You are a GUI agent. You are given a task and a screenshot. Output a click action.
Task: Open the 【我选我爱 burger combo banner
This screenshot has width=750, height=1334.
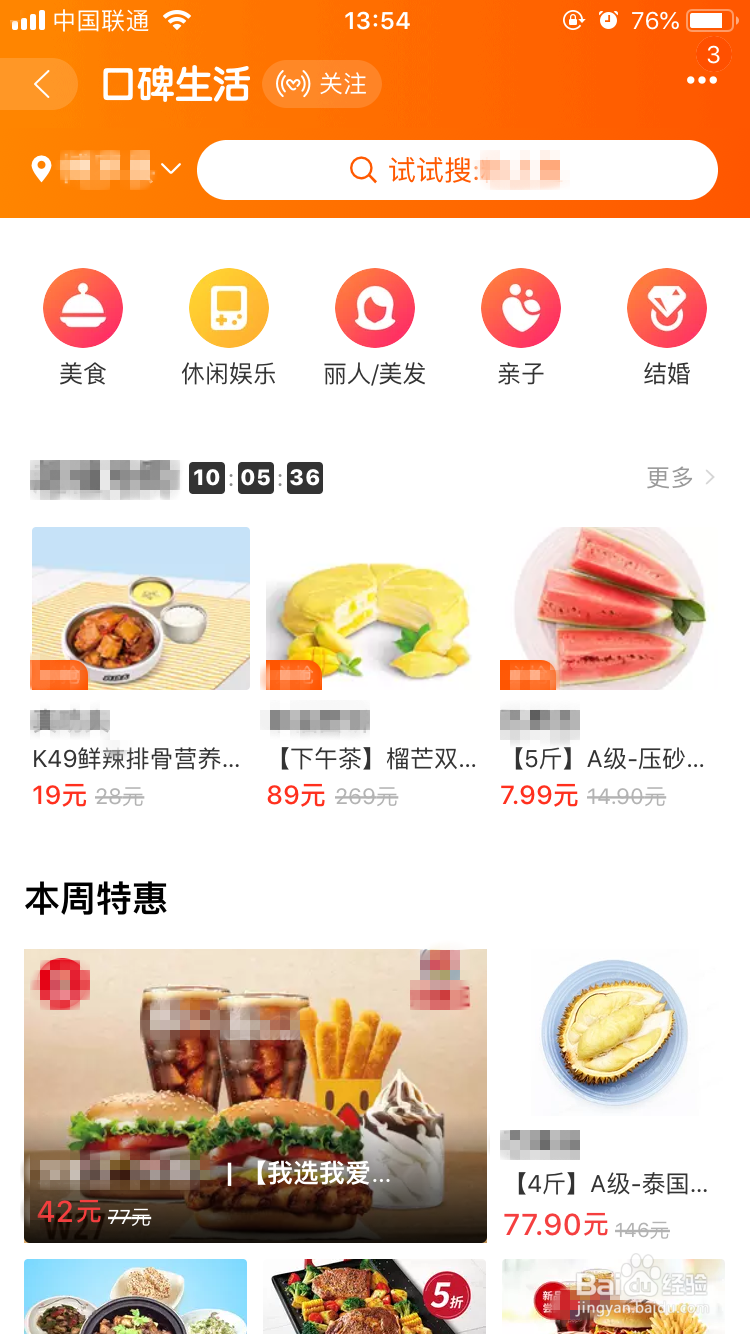[x=255, y=1095]
